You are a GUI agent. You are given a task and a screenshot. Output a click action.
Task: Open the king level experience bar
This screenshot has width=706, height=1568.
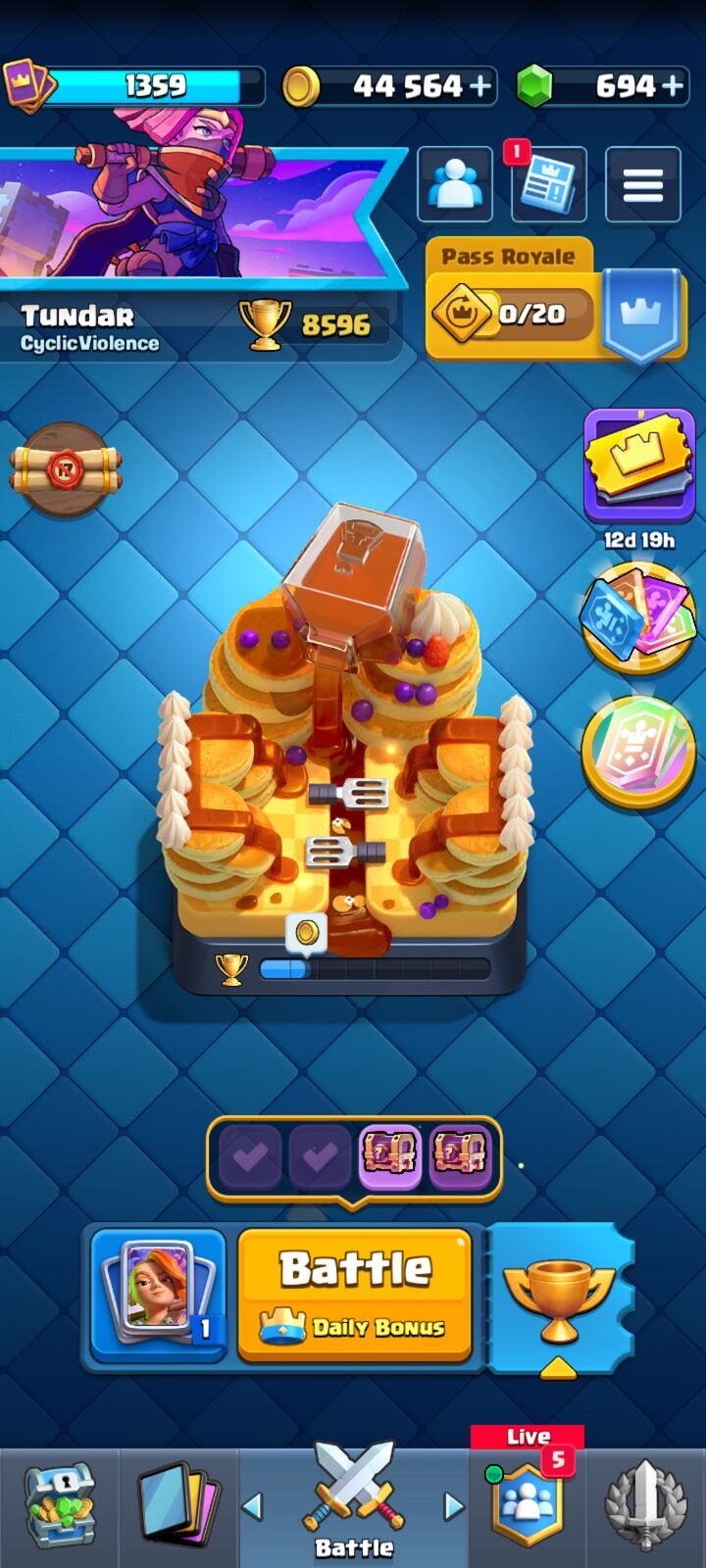tap(135, 86)
